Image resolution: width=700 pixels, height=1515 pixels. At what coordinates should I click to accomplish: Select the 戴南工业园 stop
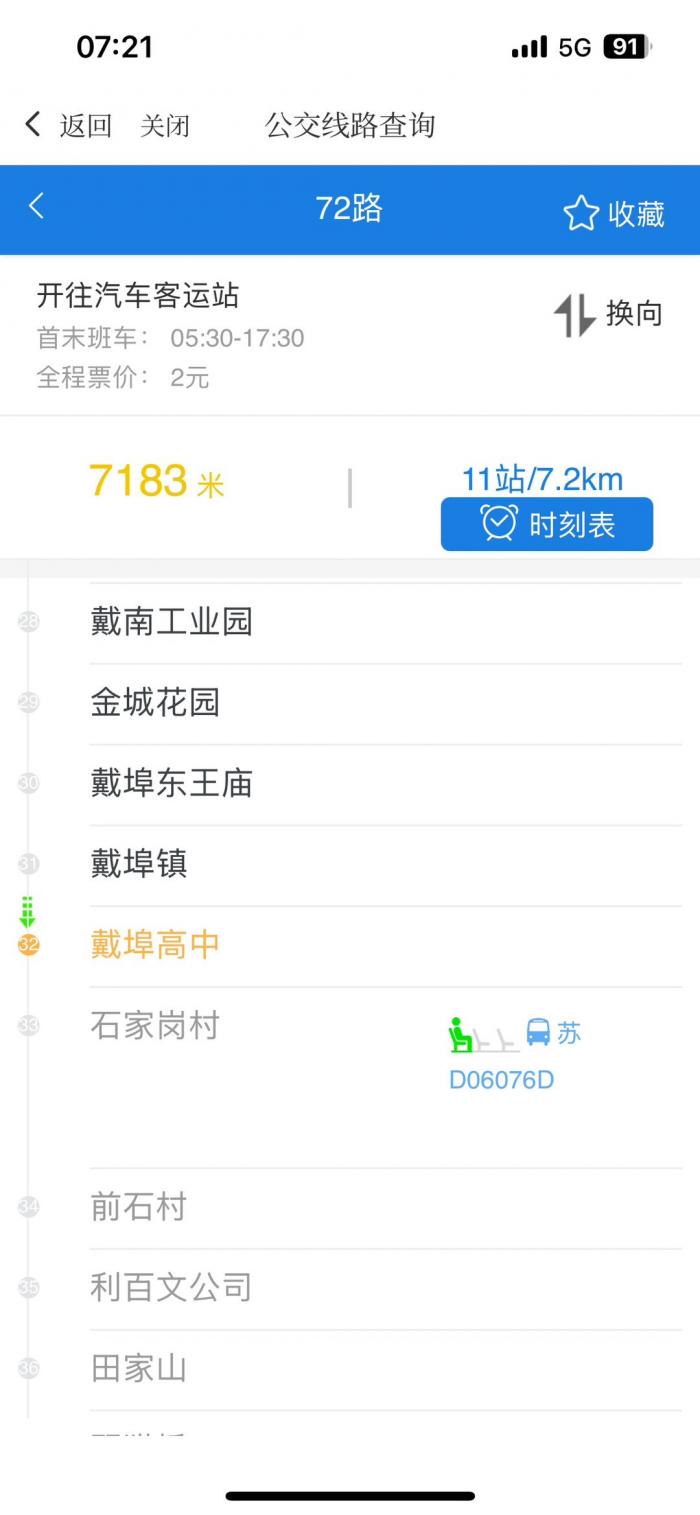(171, 622)
